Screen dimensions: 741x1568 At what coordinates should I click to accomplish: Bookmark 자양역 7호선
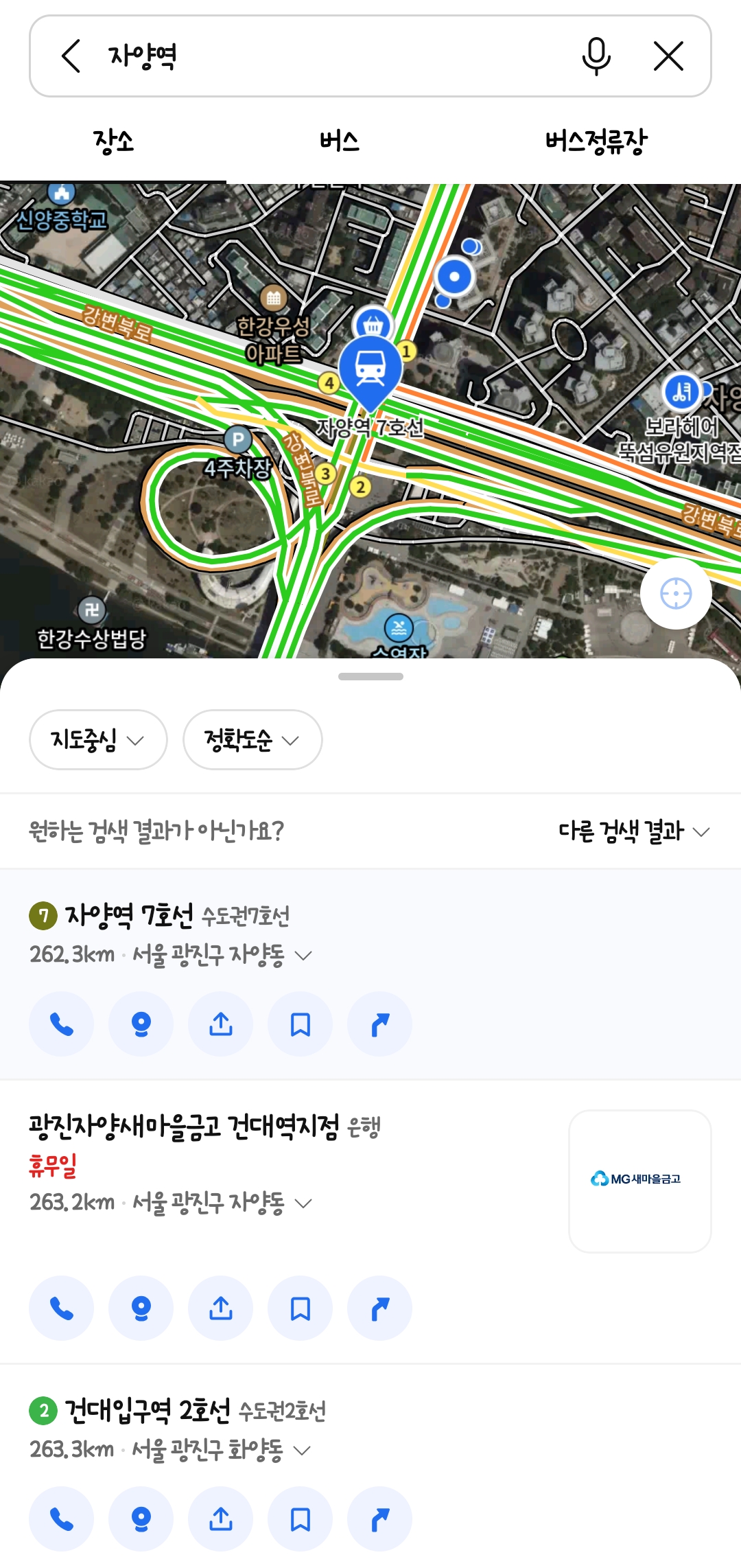pos(301,1024)
